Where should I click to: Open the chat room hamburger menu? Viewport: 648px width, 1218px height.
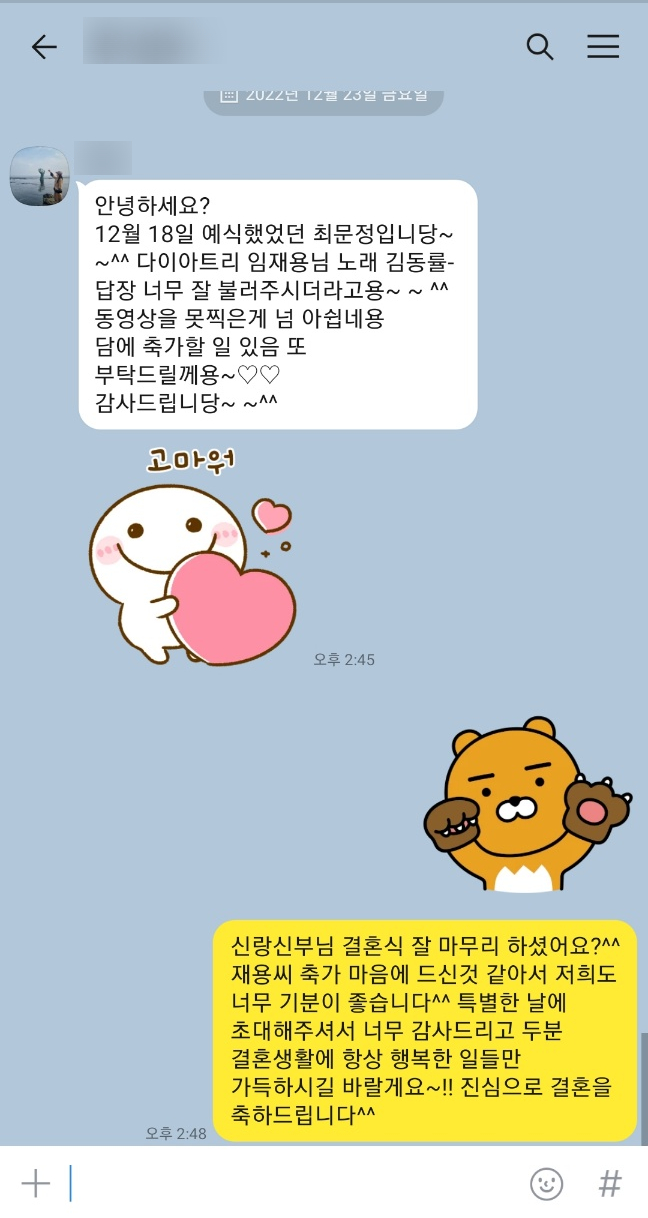pyautogui.click(x=603, y=47)
